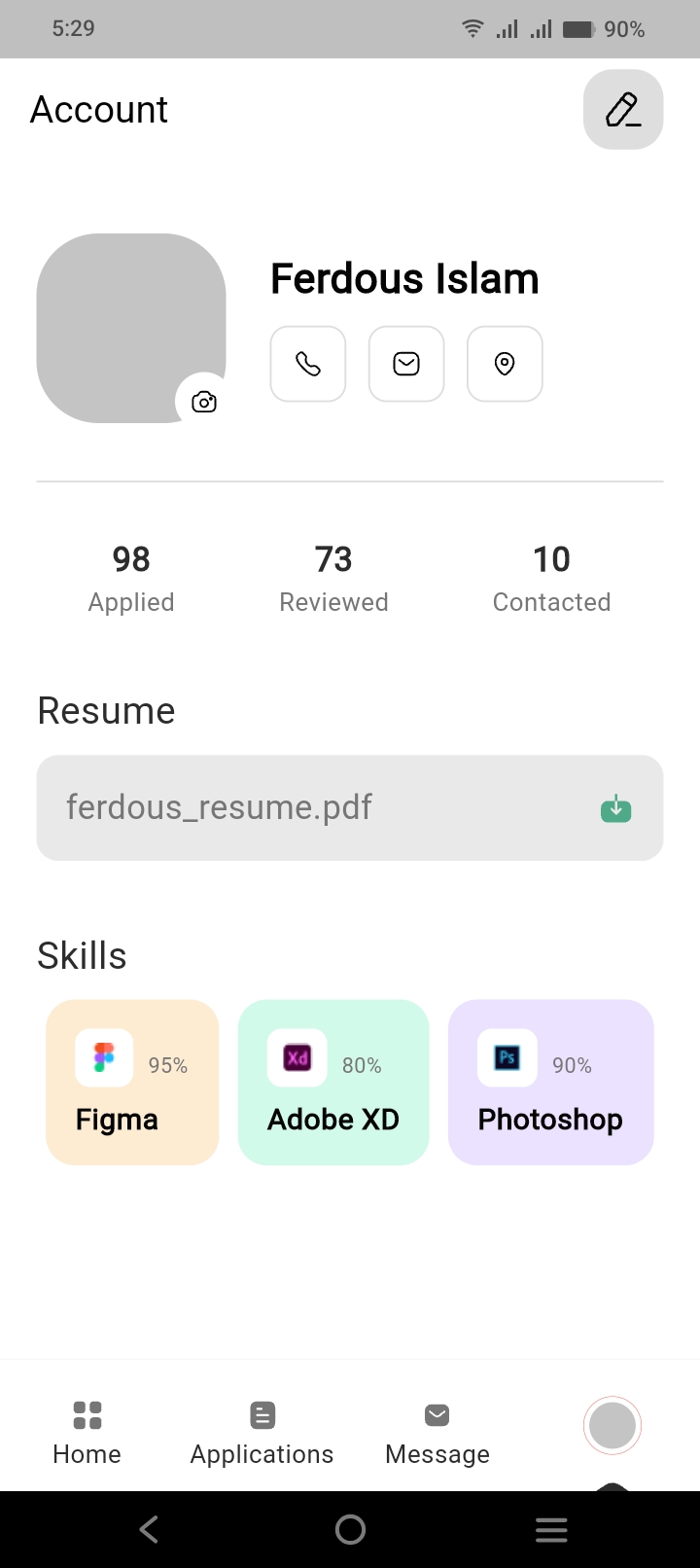Tap the Android recent apps button
The height and width of the screenshot is (1568, 700).
click(x=551, y=1528)
